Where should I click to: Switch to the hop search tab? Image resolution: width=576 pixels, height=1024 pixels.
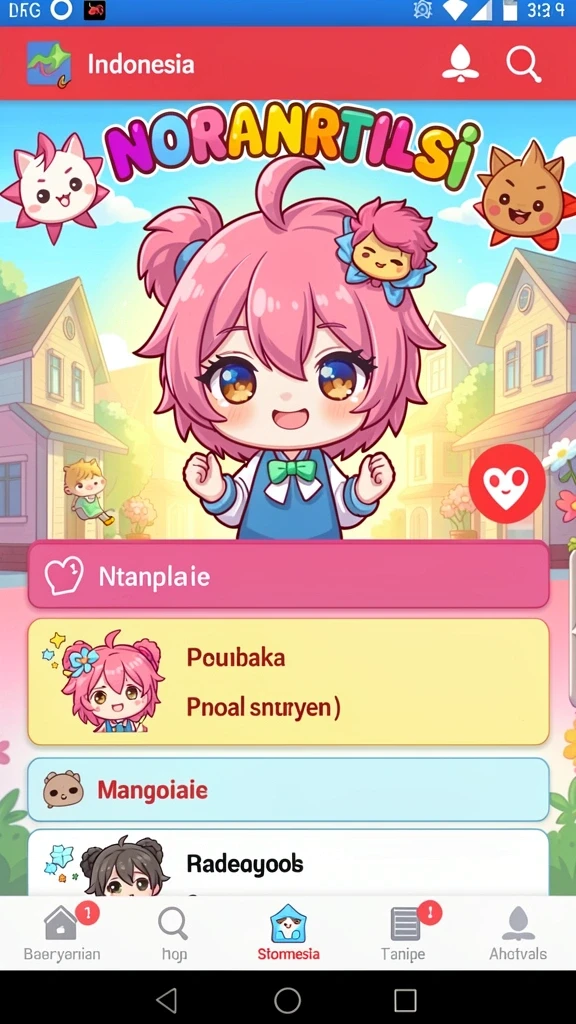coord(174,933)
